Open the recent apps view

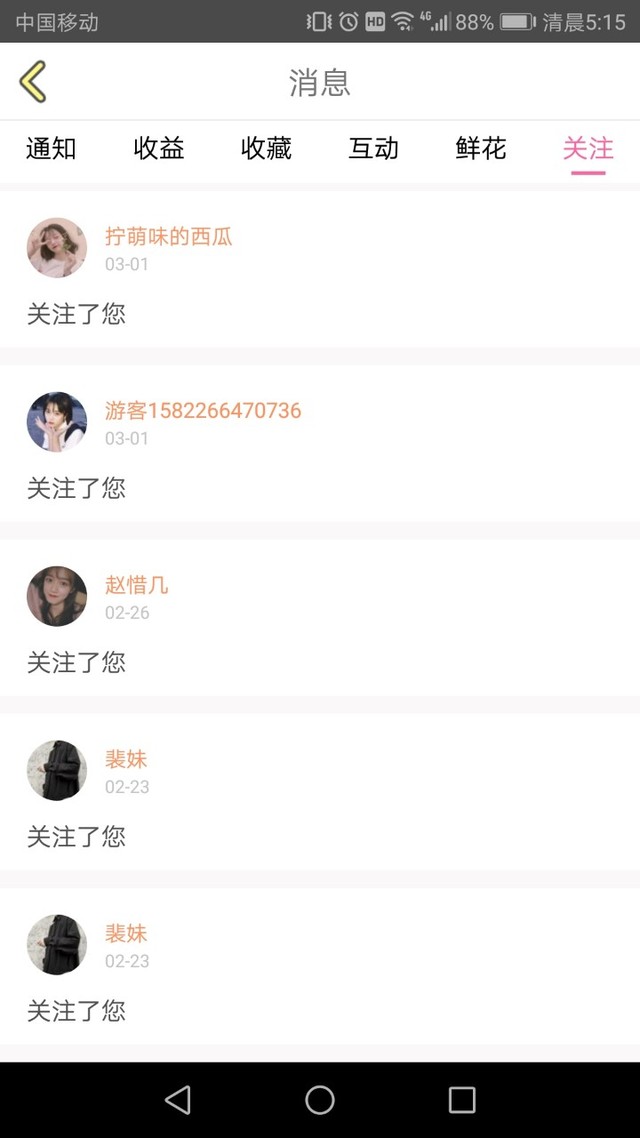[x=462, y=1100]
